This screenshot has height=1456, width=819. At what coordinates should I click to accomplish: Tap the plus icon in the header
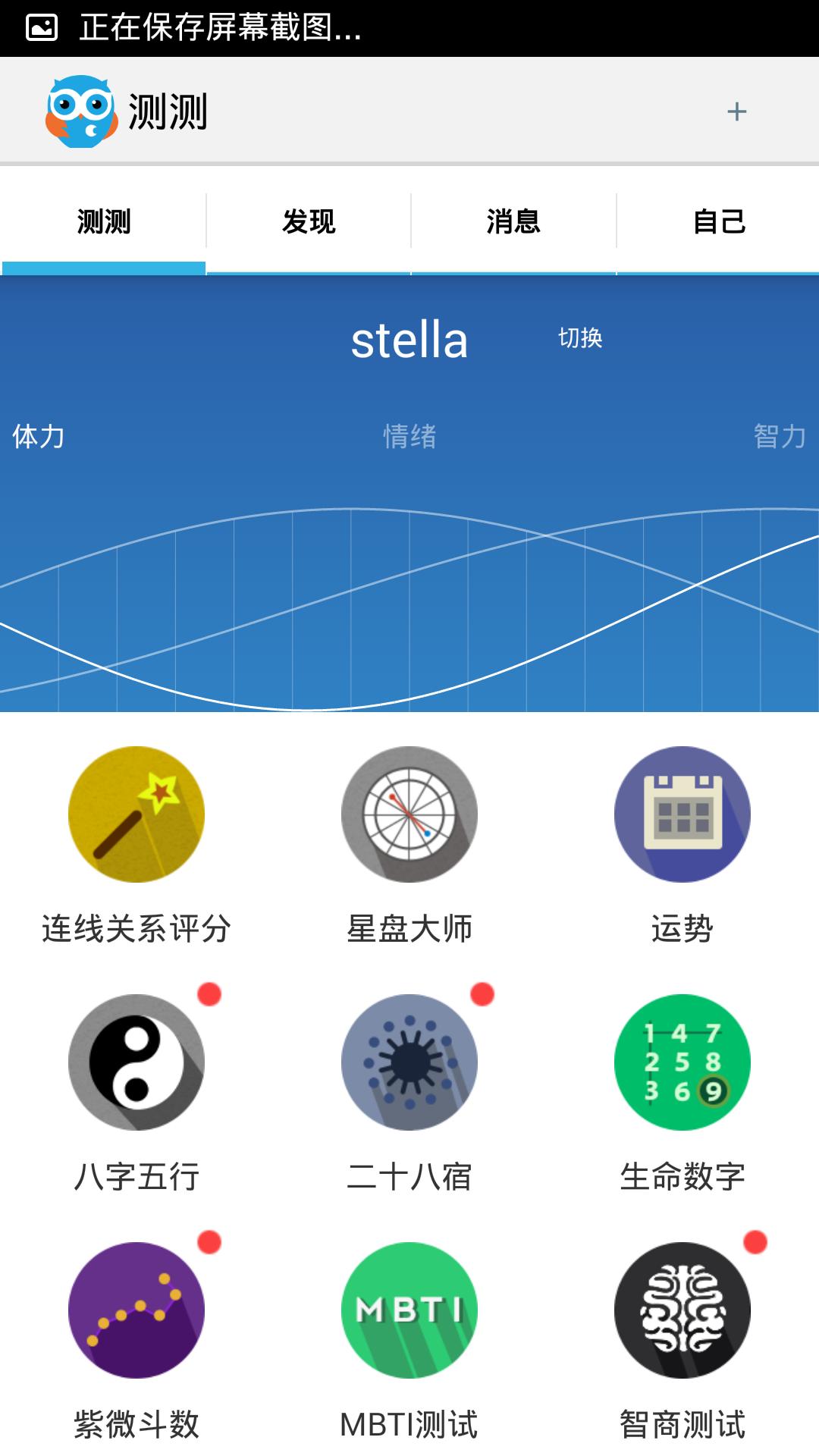[x=736, y=111]
